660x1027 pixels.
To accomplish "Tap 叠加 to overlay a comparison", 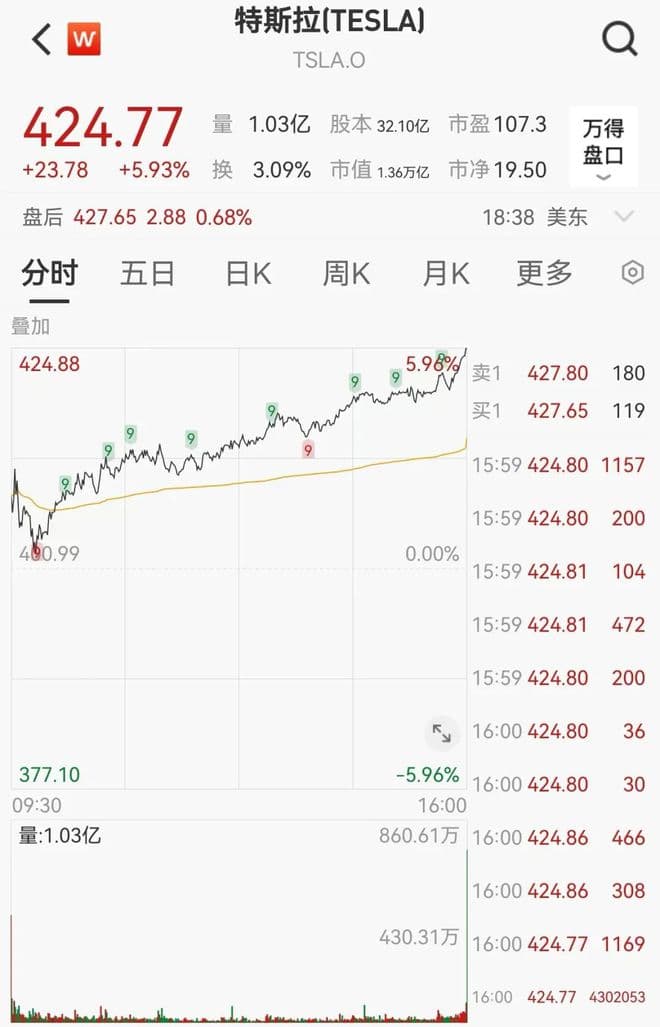I will point(30,326).
